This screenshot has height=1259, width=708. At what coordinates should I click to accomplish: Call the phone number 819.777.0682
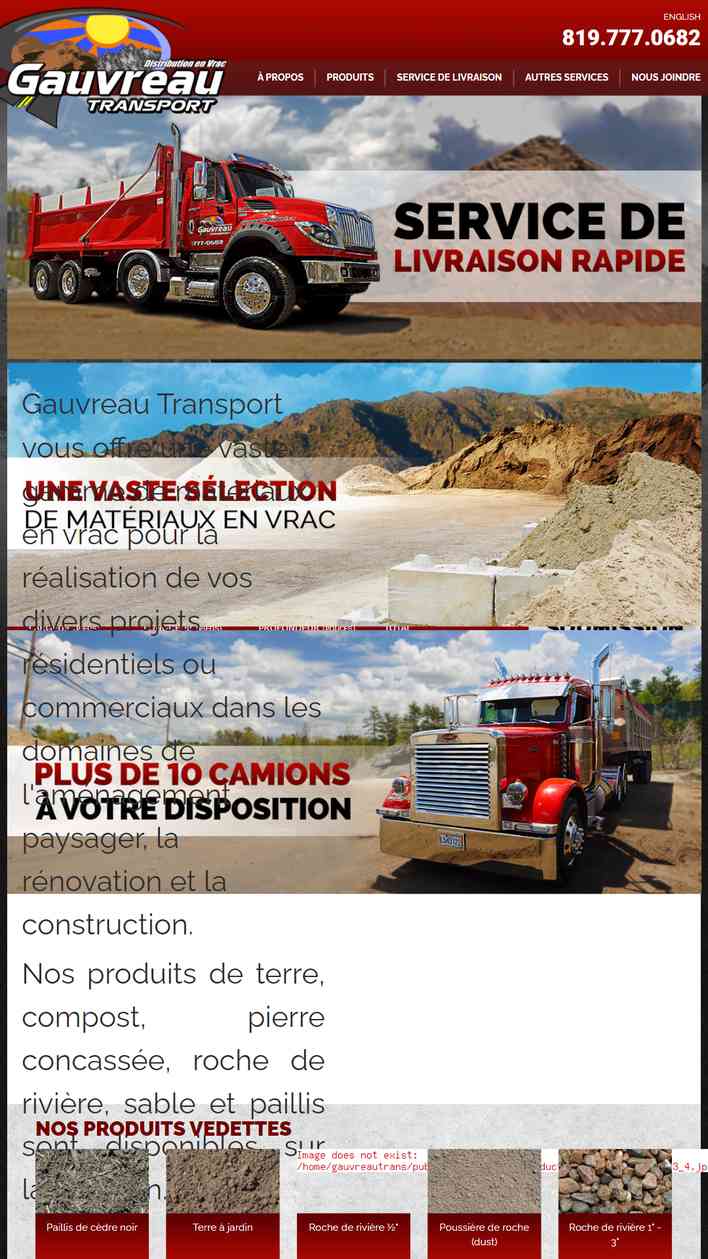[x=631, y=38]
